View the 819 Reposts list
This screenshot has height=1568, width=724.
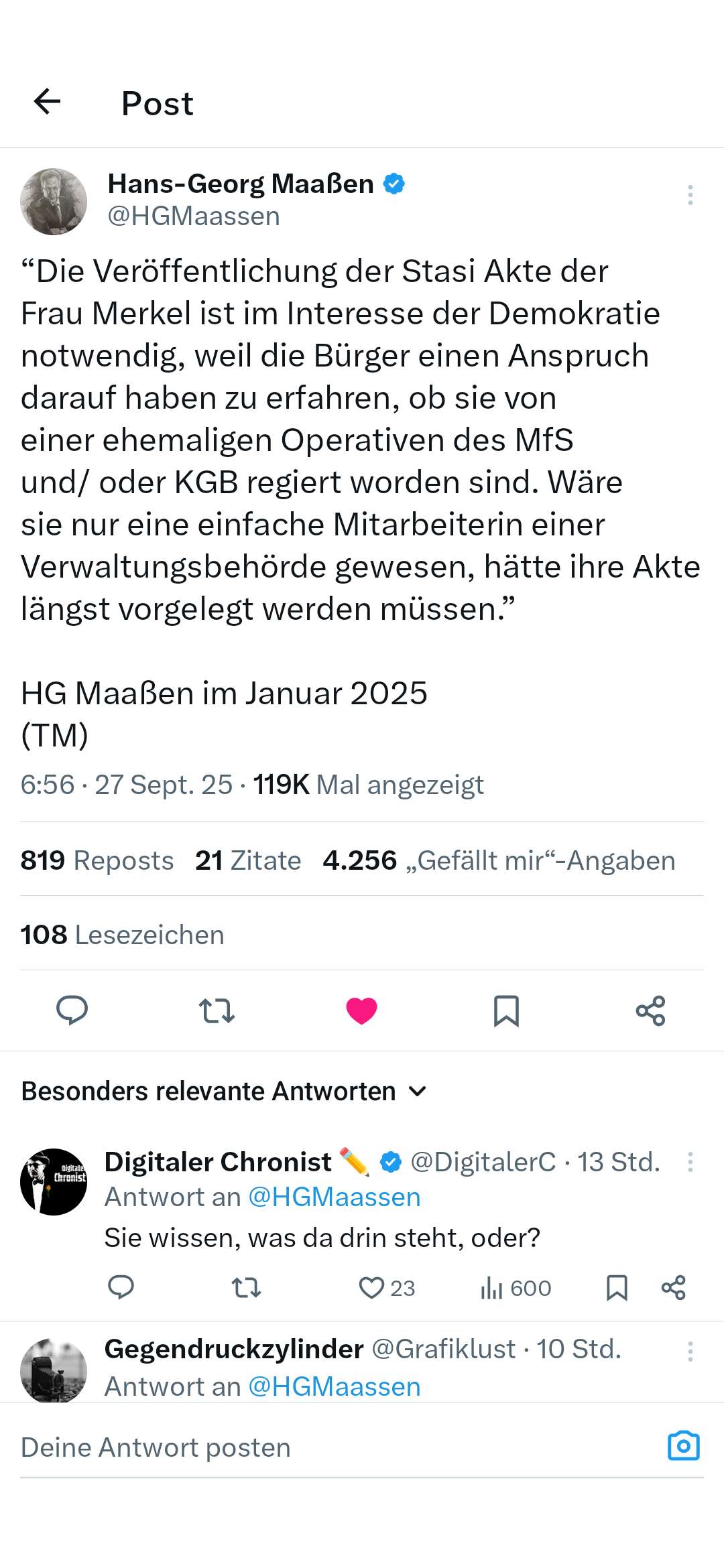[x=97, y=860]
